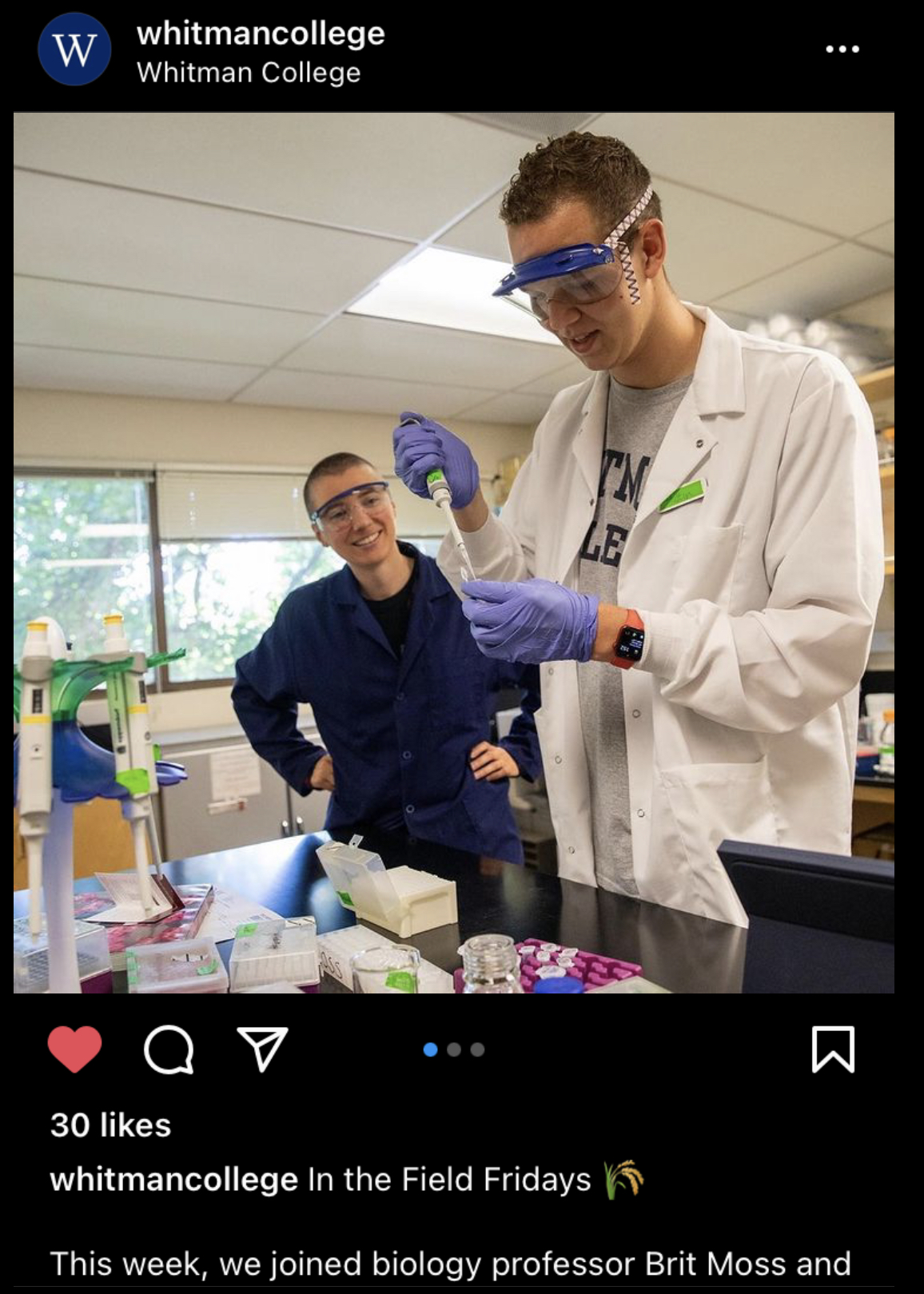Tap the lab photo in the post
The width and height of the screenshot is (924, 1294).
(453, 551)
